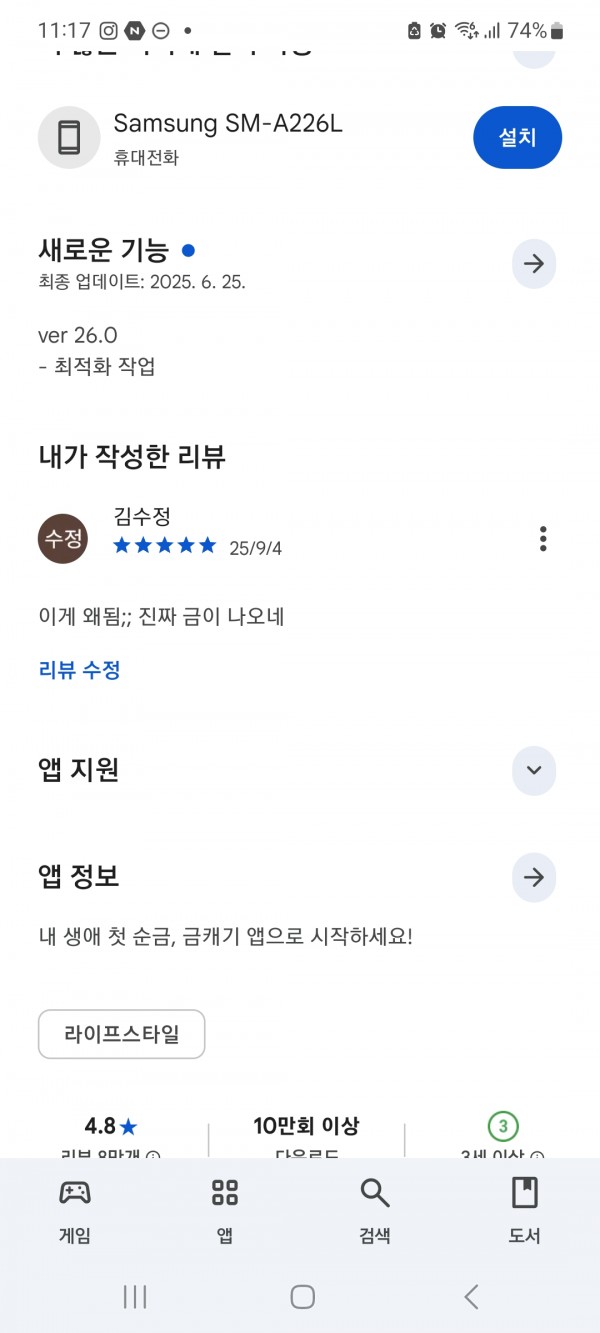Tap the 리뷰 수정 link

tap(80, 670)
